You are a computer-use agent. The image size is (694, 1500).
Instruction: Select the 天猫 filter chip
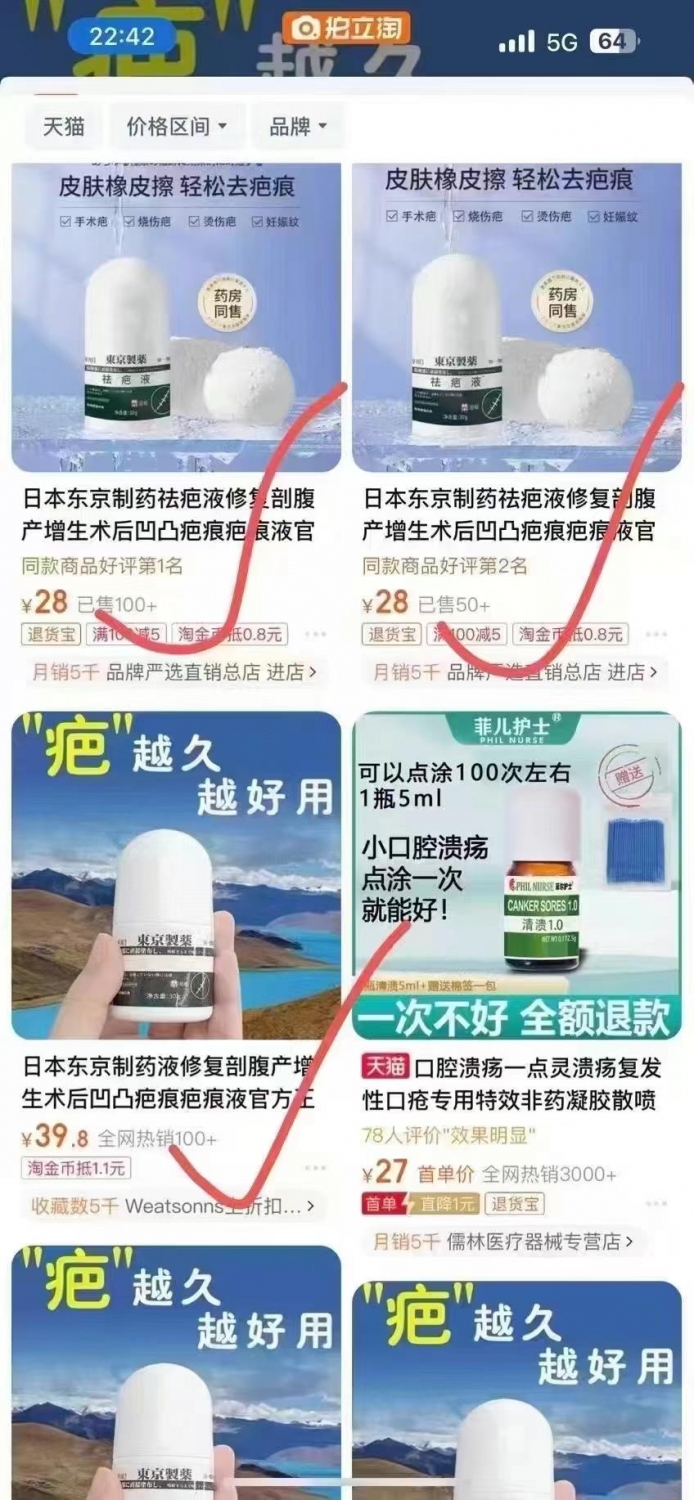(63, 126)
